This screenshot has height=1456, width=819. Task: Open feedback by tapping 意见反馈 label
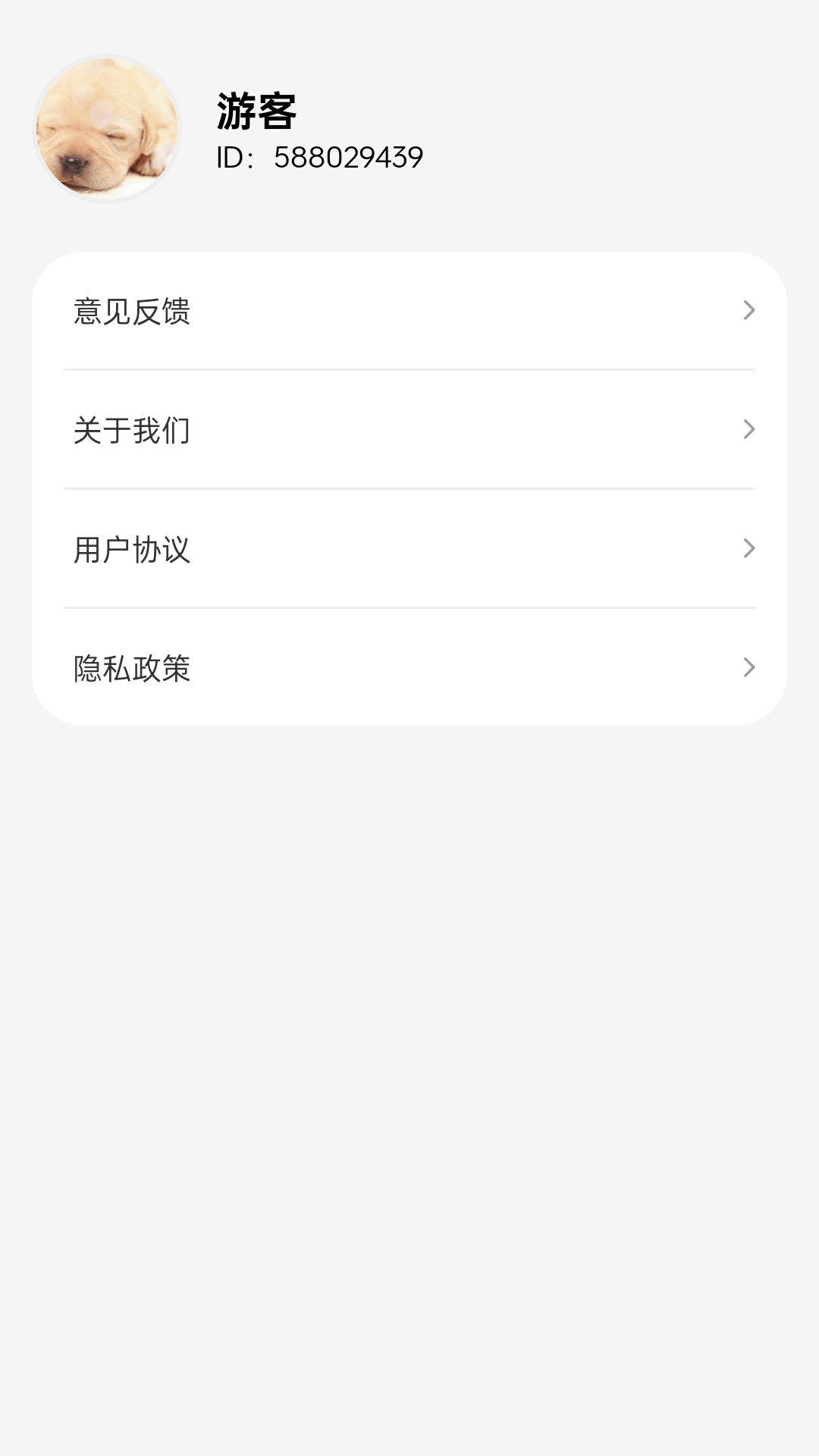[x=133, y=309]
